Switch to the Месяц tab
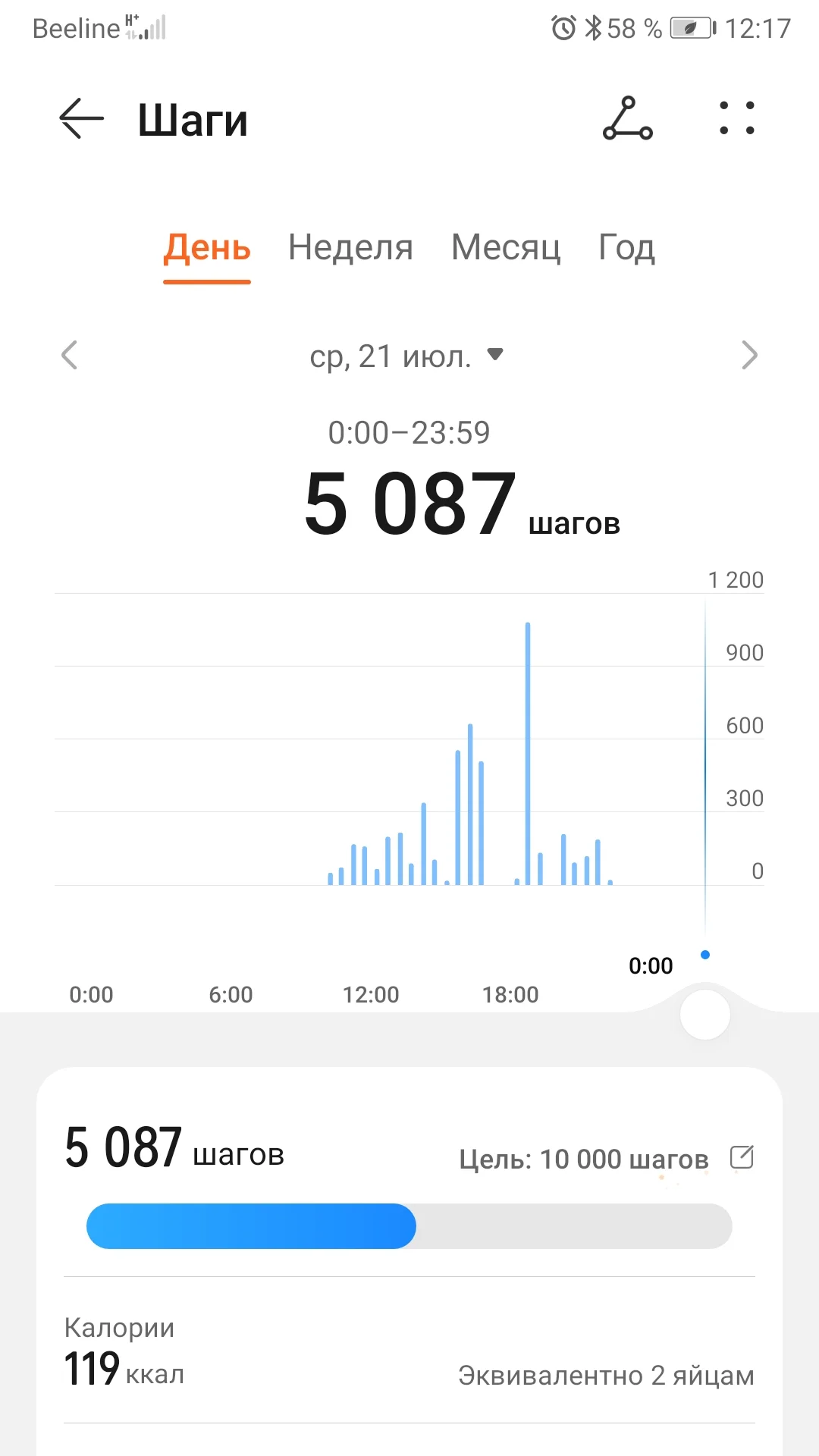This screenshot has width=819, height=1456. pos(506,248)
